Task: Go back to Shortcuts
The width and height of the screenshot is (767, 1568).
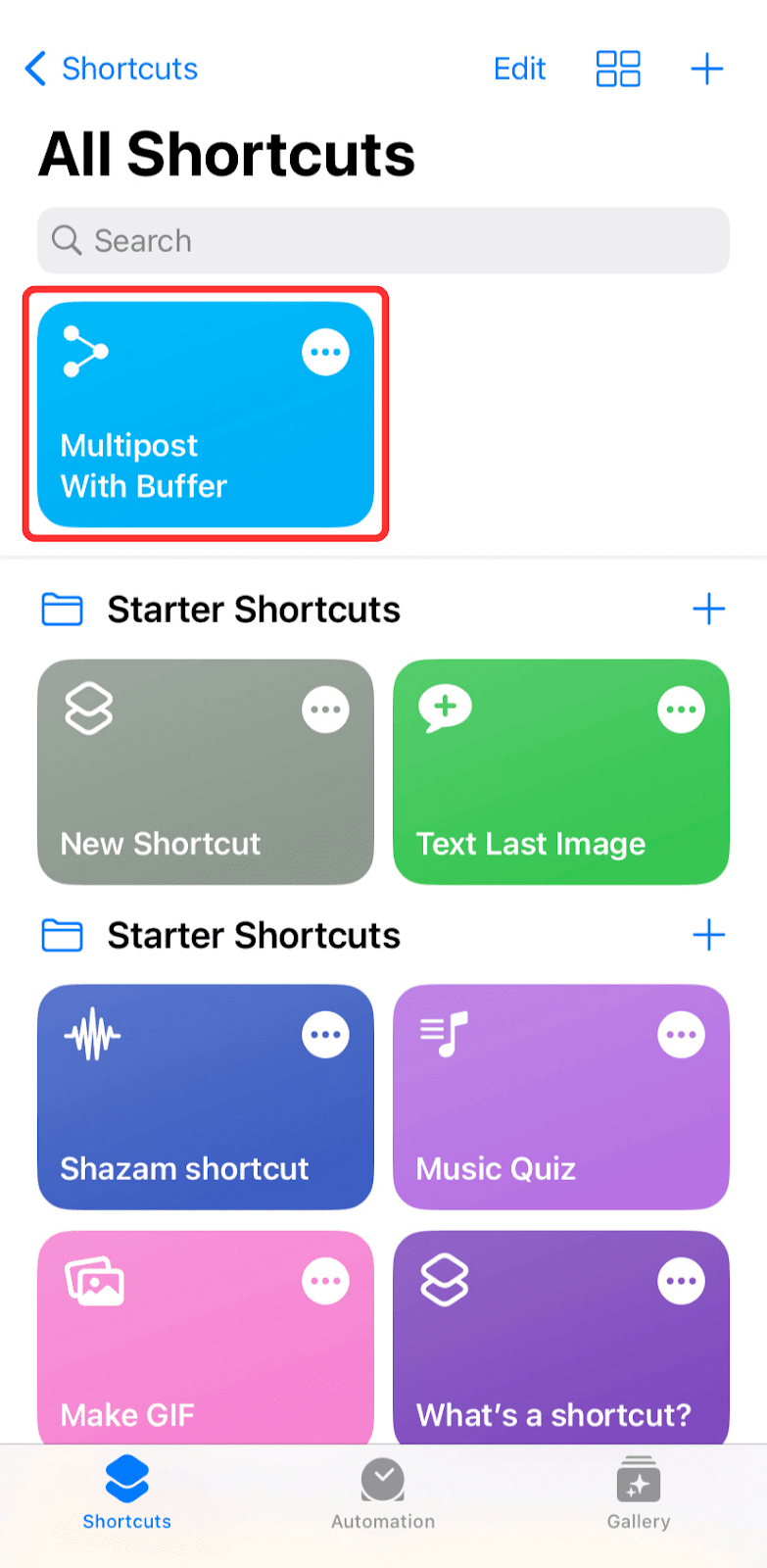Action: click(111, 69)
